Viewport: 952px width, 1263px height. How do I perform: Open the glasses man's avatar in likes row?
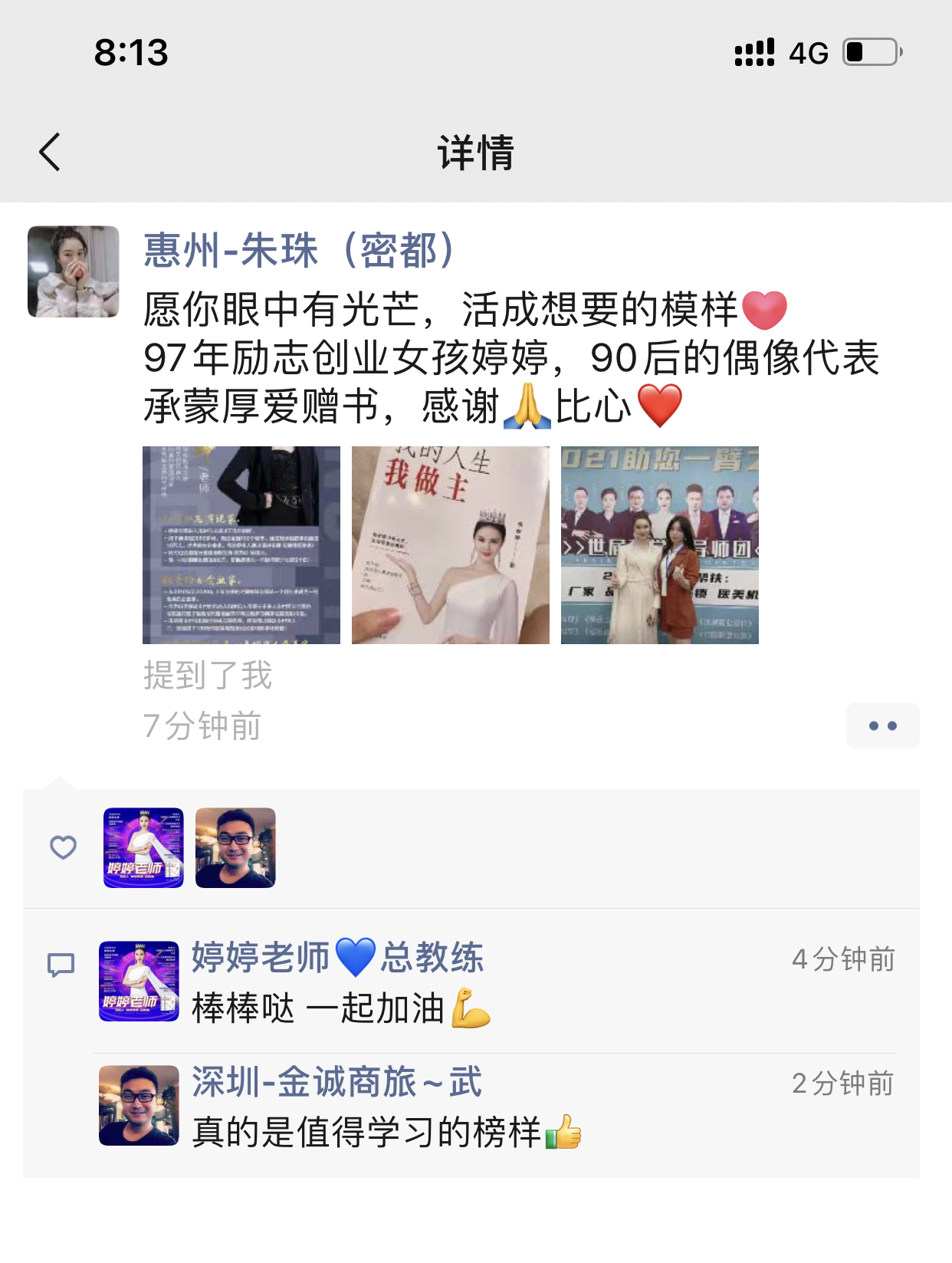(x=235, y=848)
